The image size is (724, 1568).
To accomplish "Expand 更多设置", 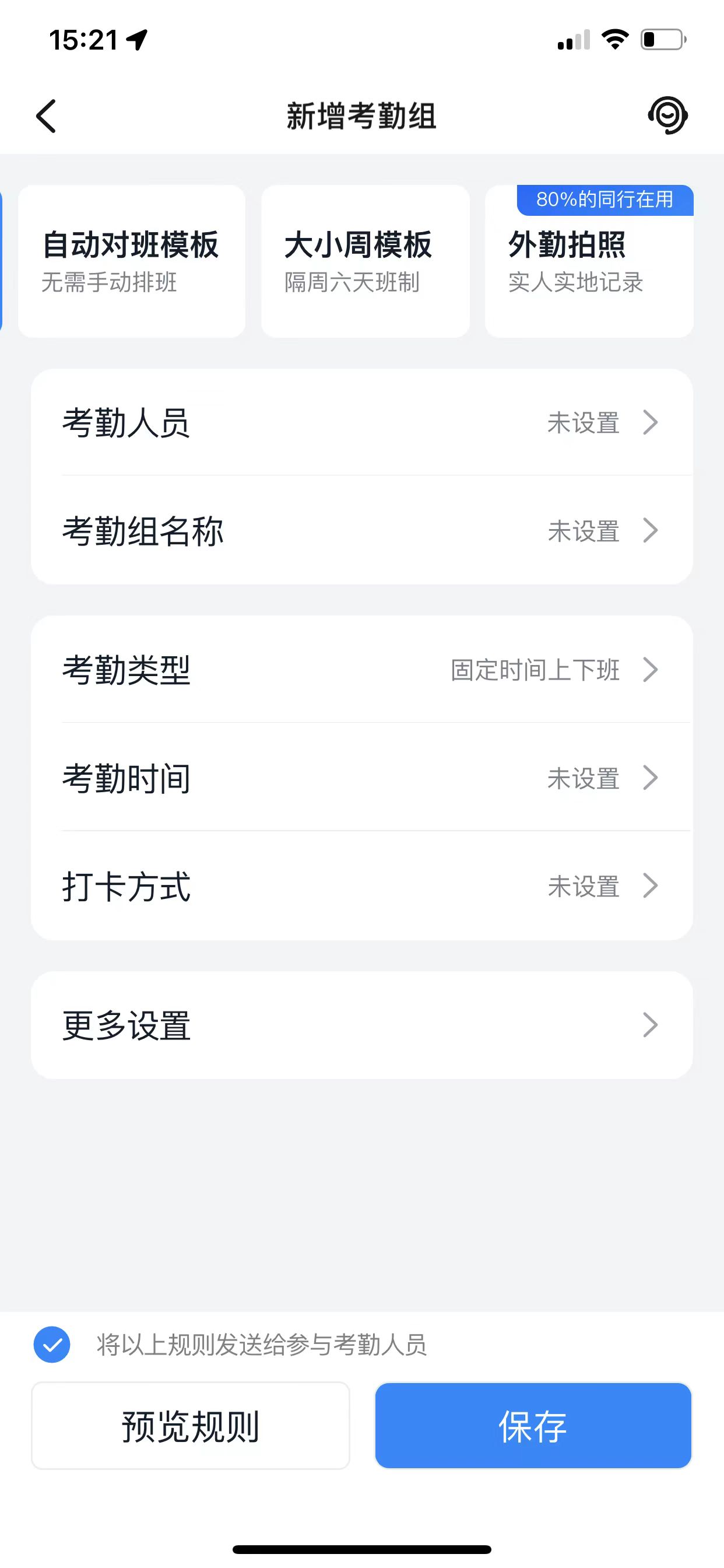I will pyautogui.click(x=362, y=1025).
